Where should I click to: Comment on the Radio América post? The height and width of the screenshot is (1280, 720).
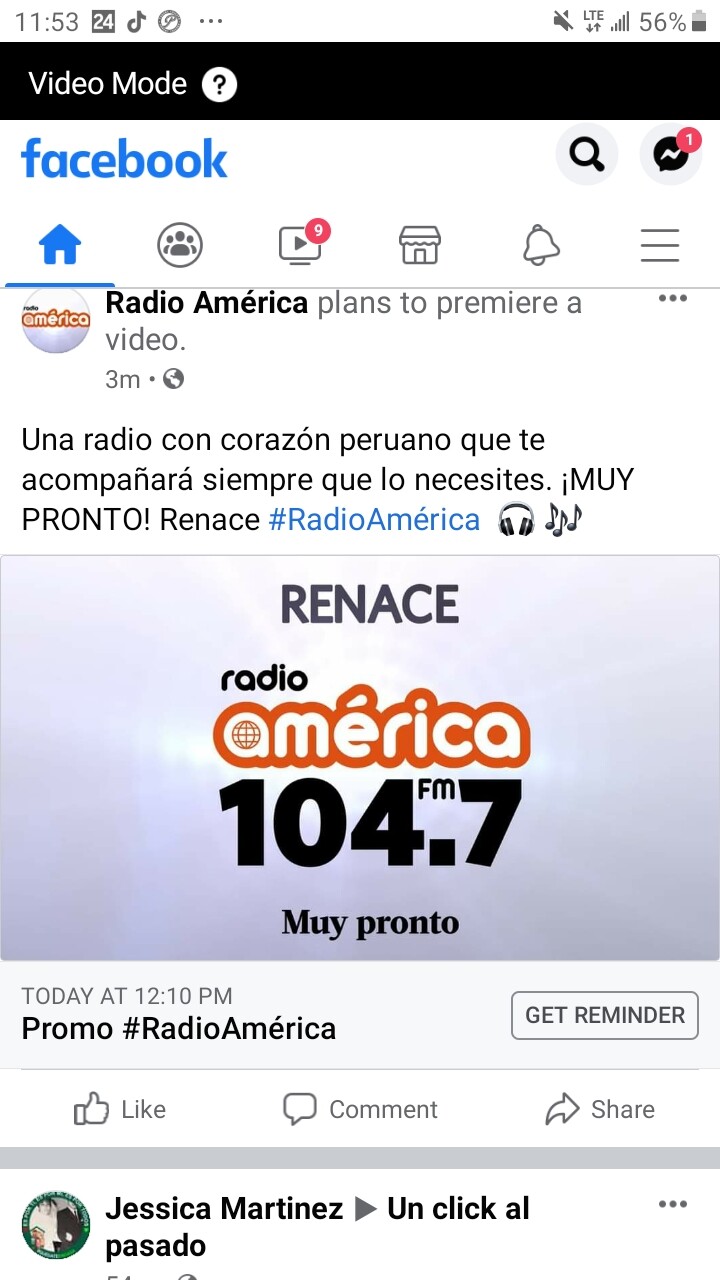360,1109
